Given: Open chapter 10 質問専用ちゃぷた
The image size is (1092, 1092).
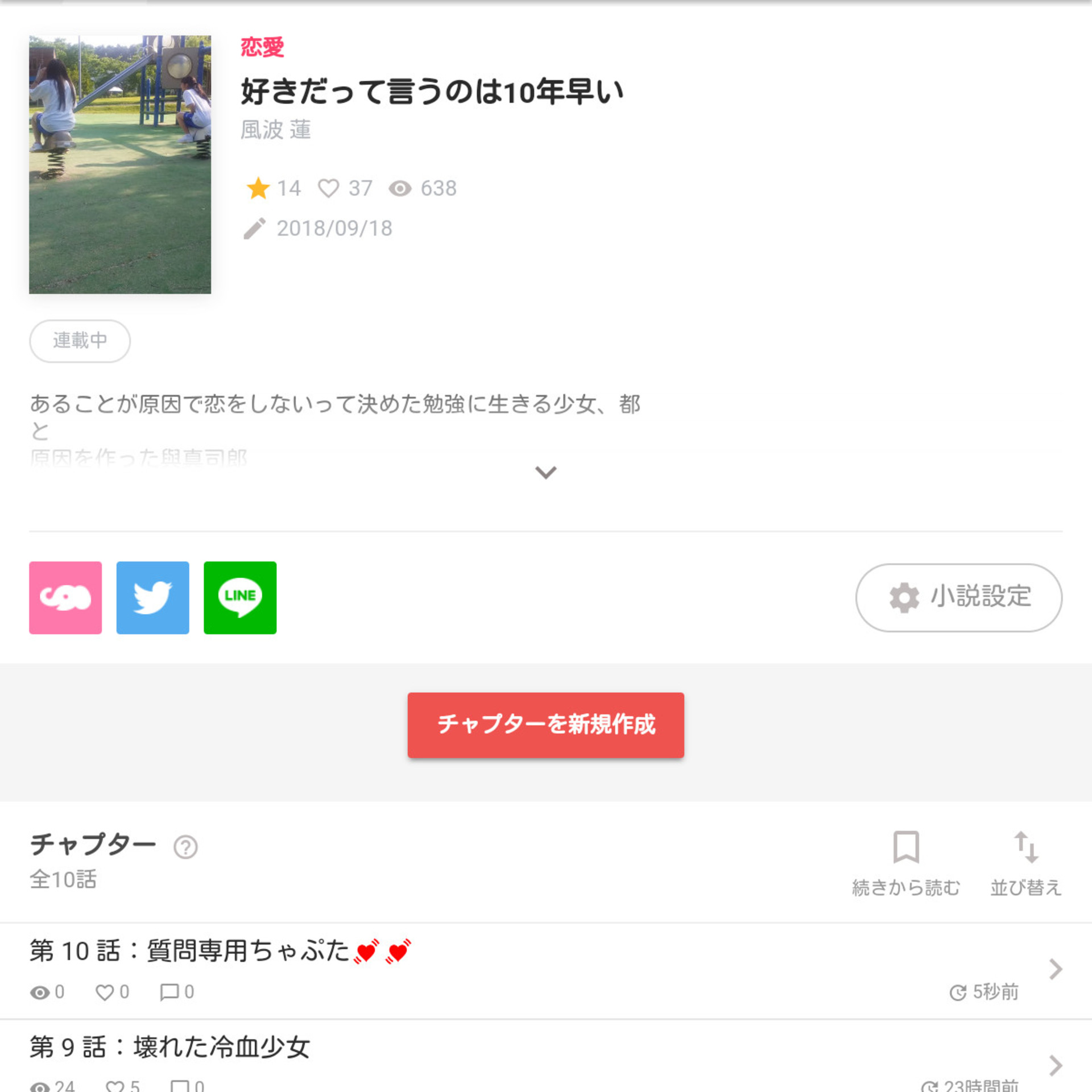Looking at the screenshot, I should 512,969.
